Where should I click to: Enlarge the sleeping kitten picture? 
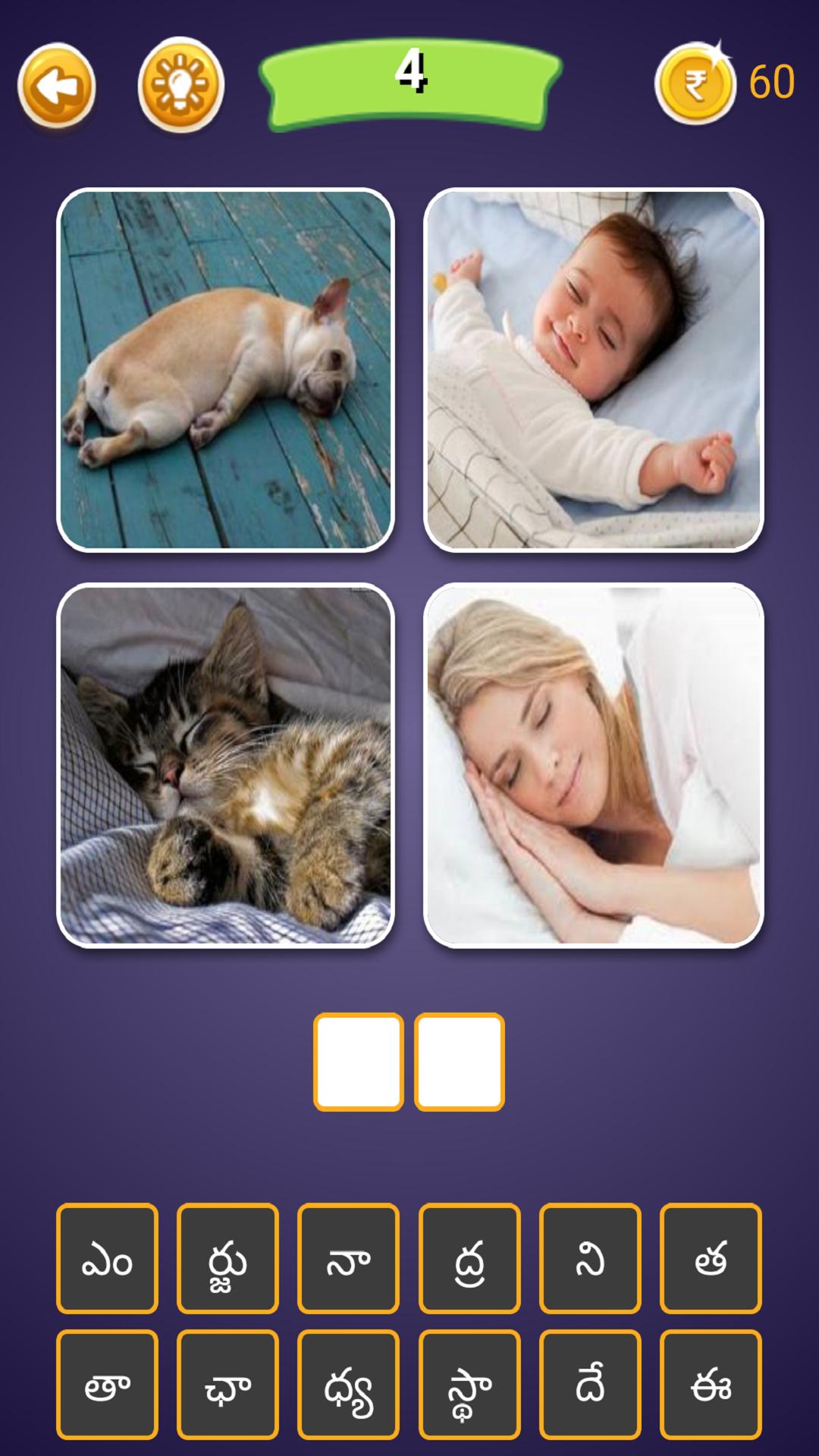click(225, 765)
